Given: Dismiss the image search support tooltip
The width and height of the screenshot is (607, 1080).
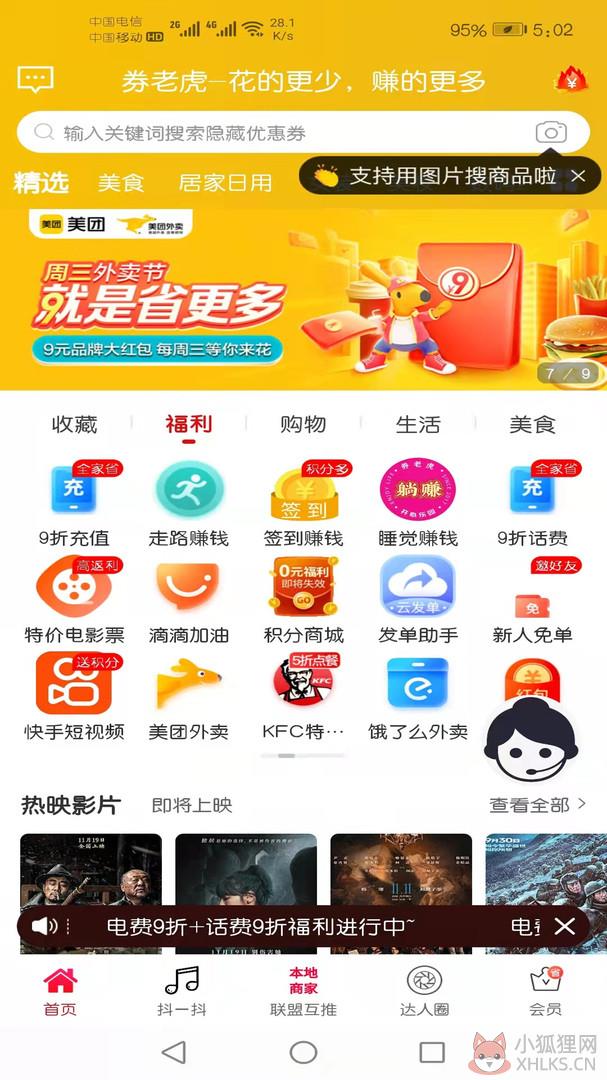Looking at the screenshot, I should coord(578,176).
